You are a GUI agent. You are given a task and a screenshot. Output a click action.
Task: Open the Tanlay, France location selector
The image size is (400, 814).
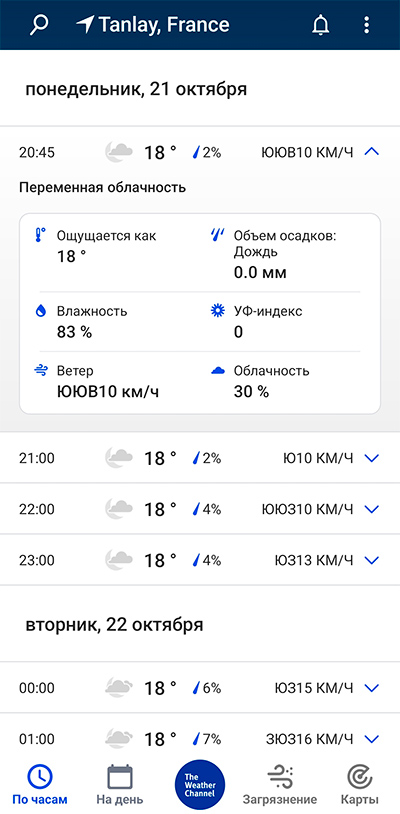click(153, 24)
